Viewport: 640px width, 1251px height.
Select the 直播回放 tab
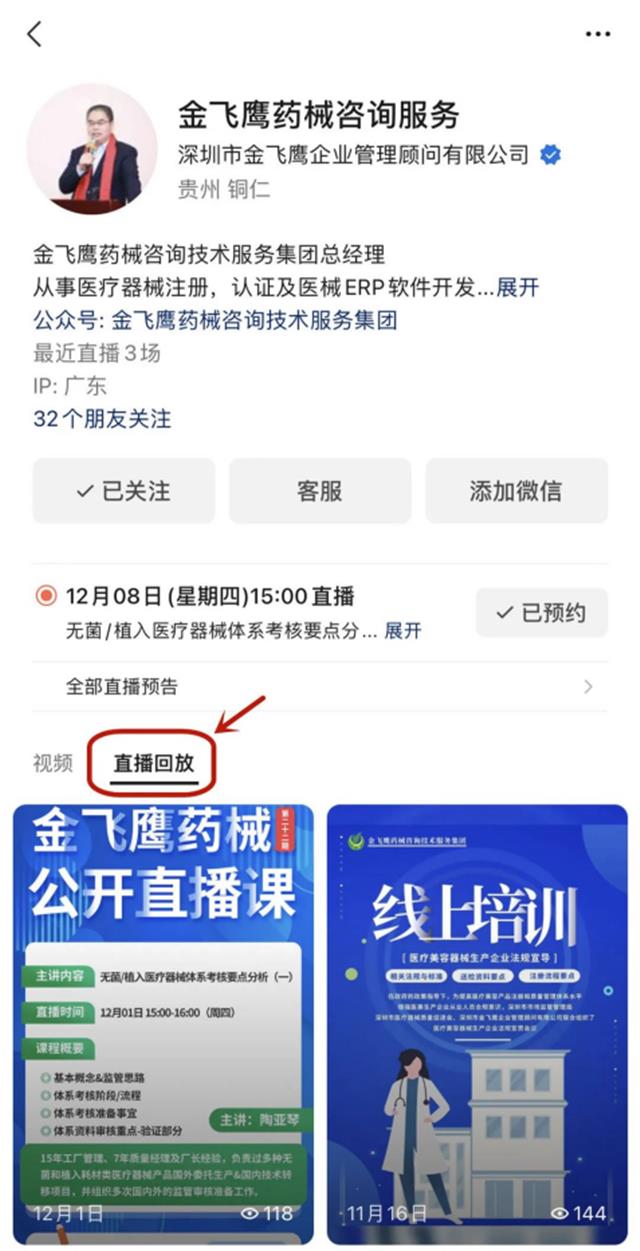[153, 765]
